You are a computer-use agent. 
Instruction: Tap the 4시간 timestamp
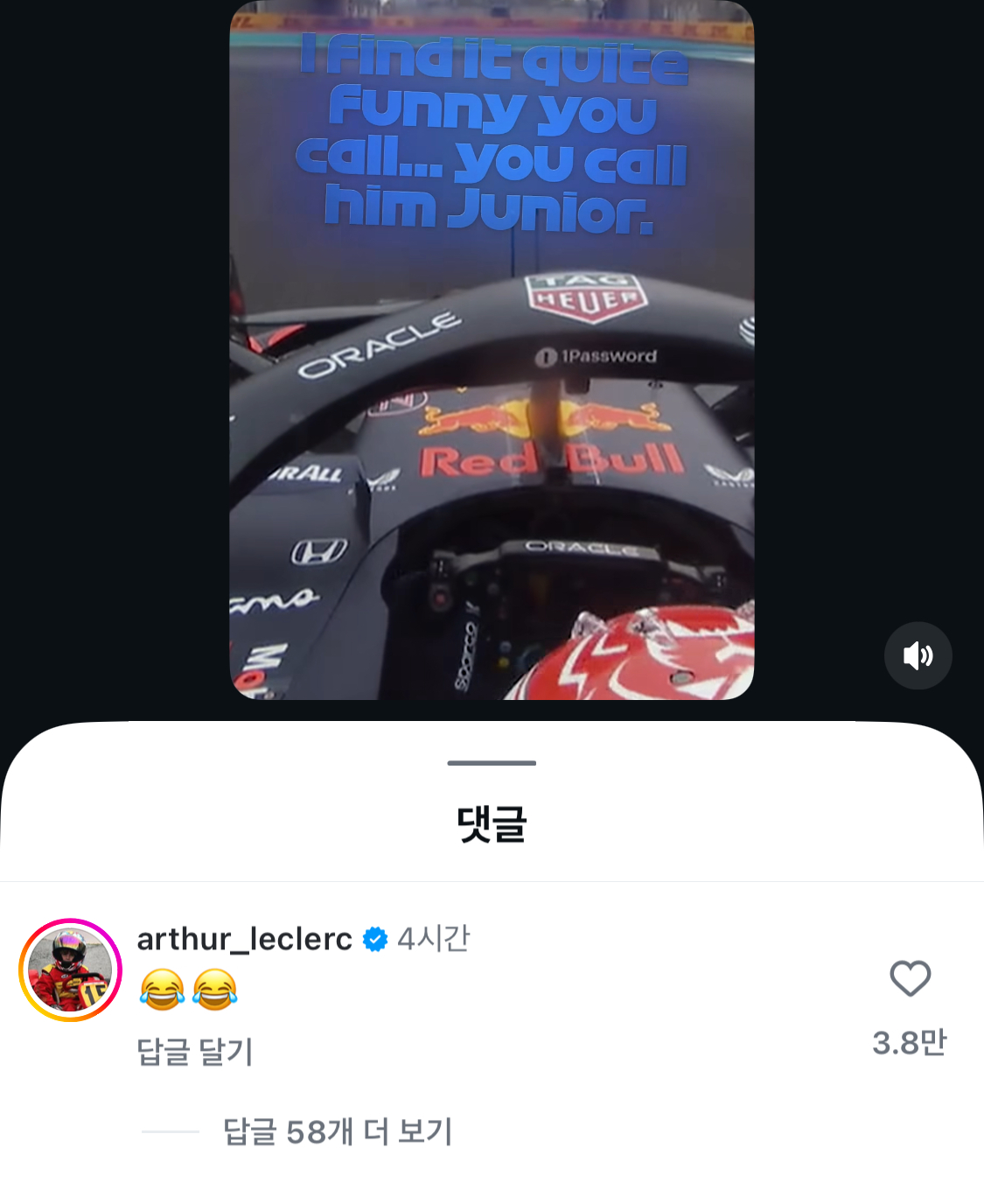[434, 938]
